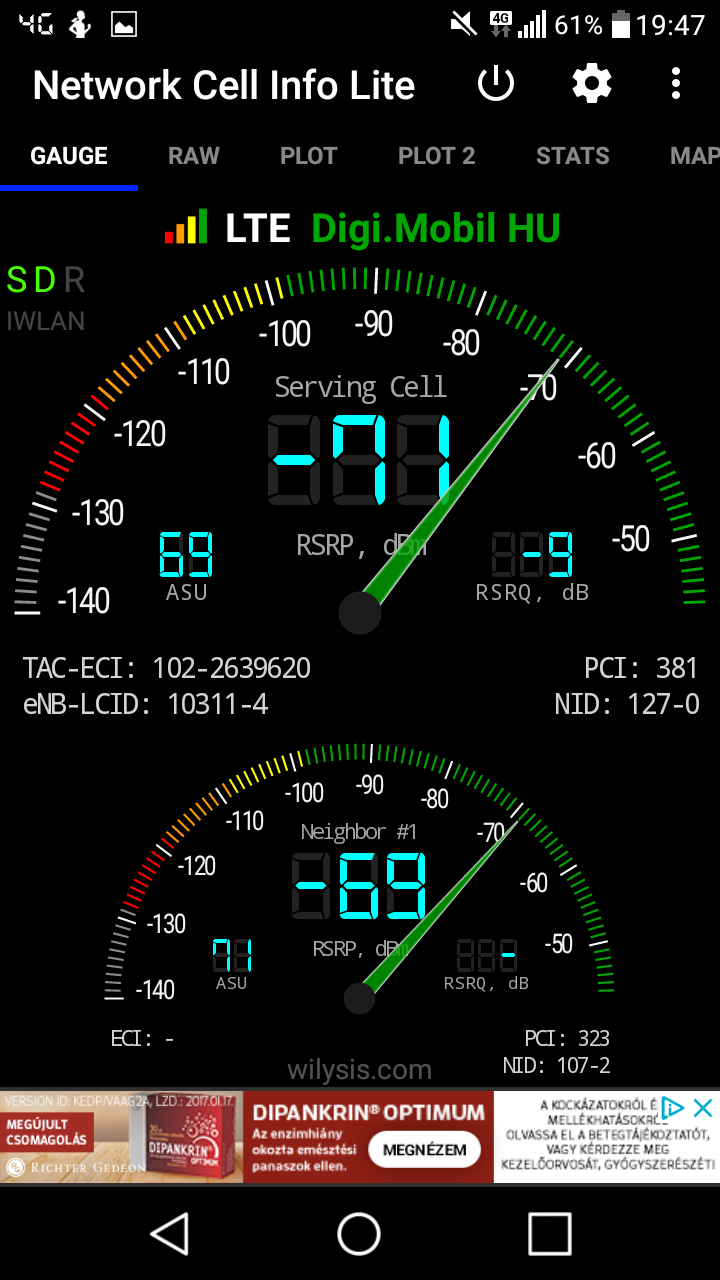Tap the power icon in the app bar
The height and width of the screenshot is (1280, 720).
tap(496, 85)
